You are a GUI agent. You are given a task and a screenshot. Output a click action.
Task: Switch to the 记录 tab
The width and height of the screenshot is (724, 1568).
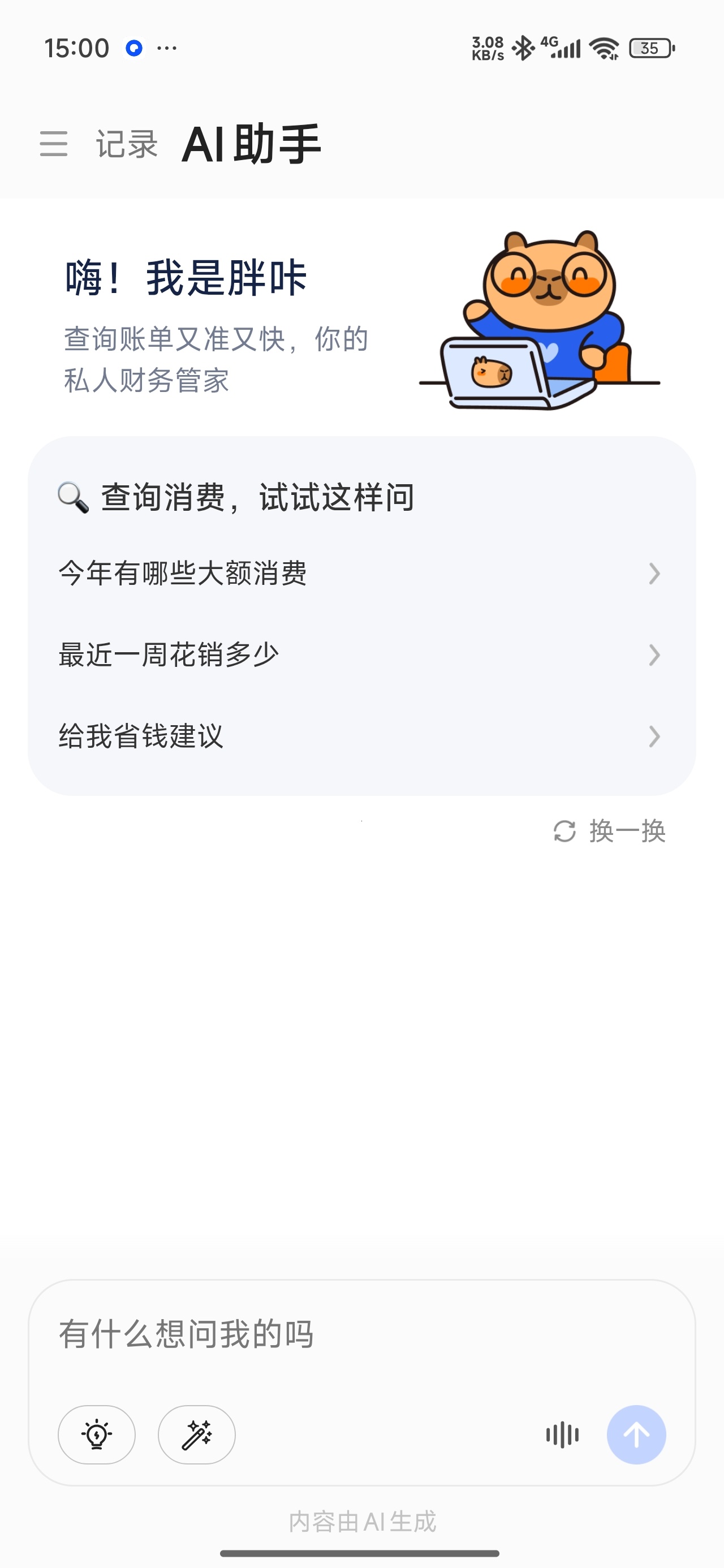(127, 144)
